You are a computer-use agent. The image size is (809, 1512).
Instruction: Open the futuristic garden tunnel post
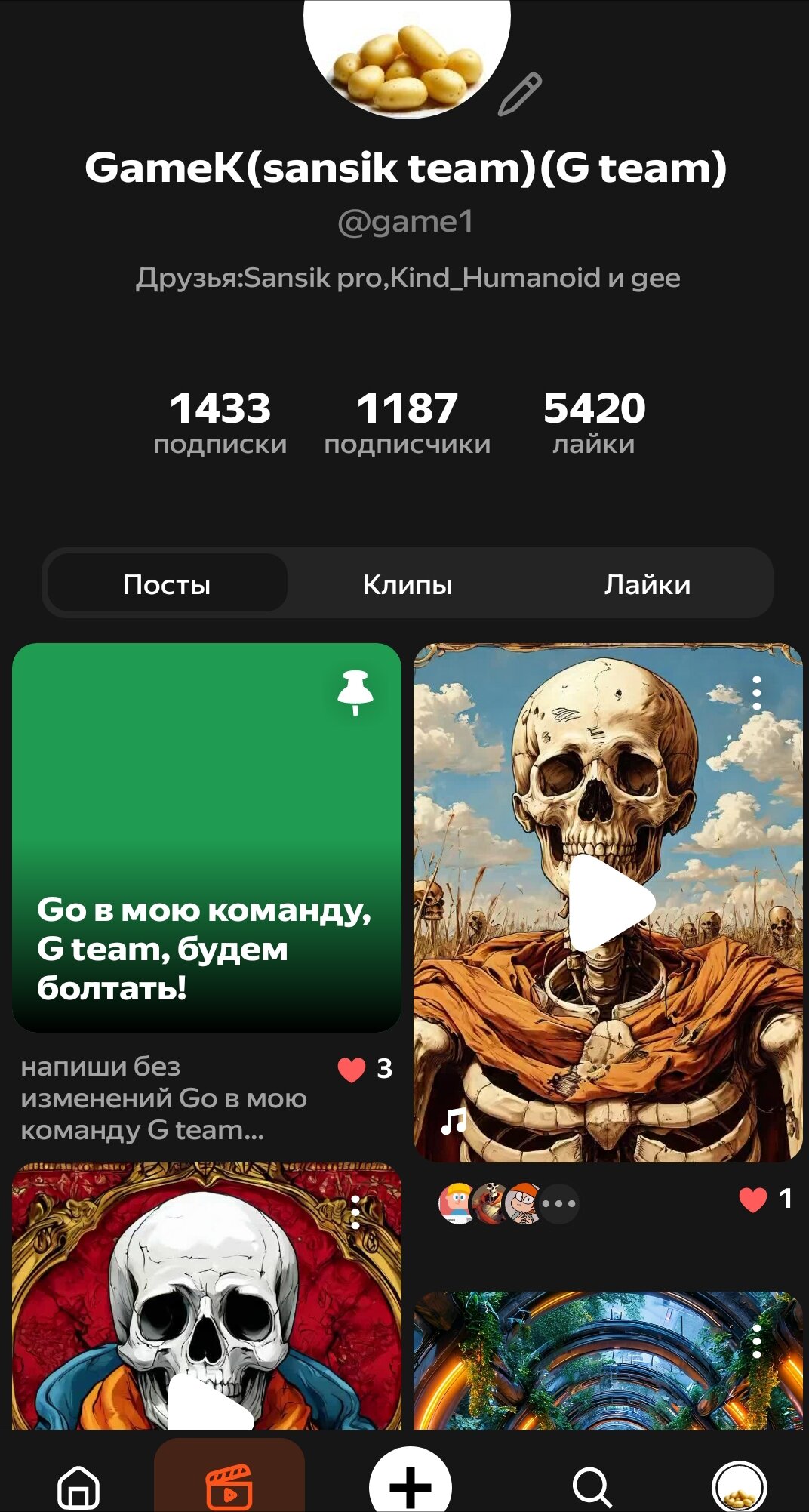click(x=608, y=1360)
